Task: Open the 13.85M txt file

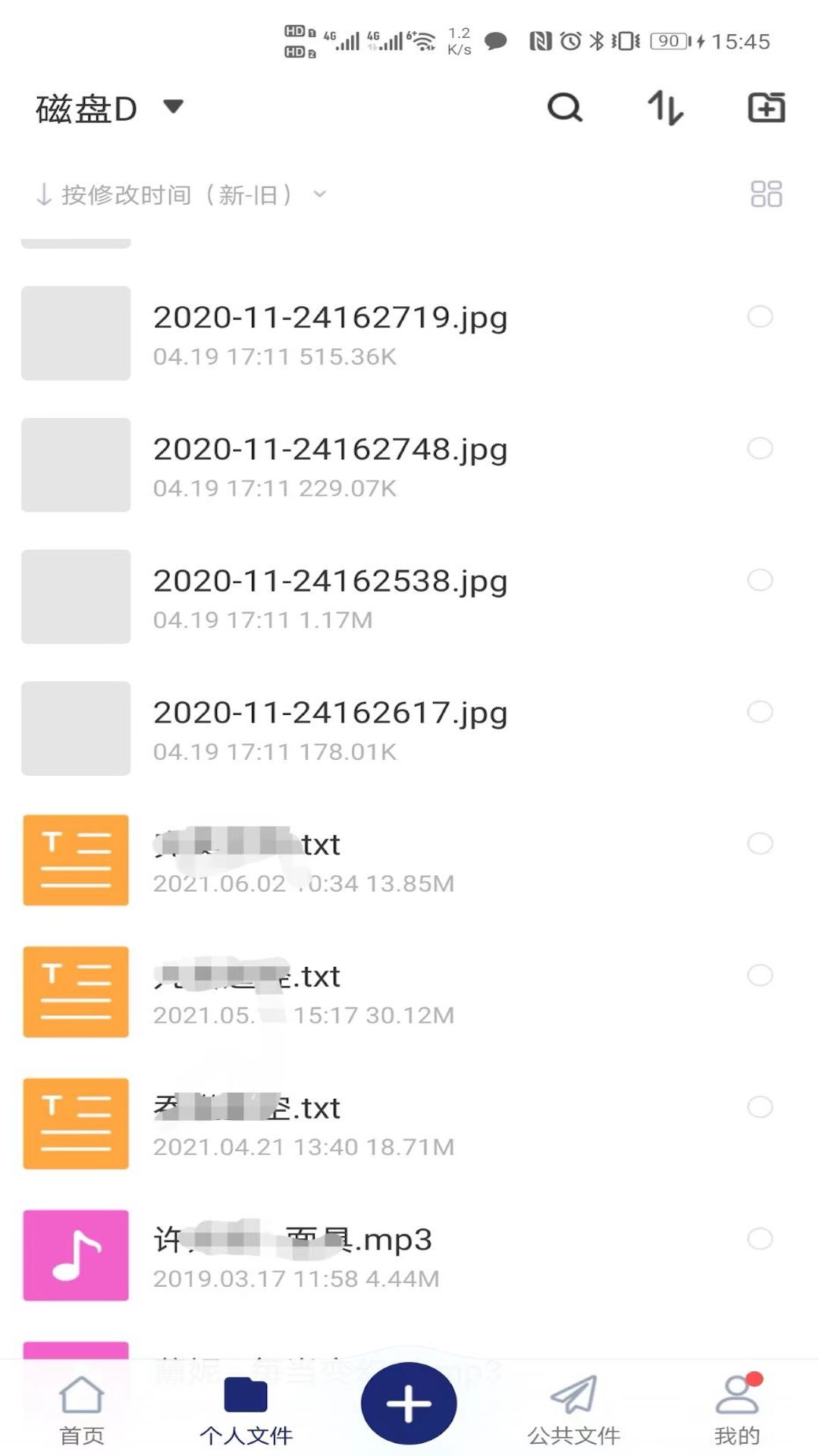Action: click(303, 861)
